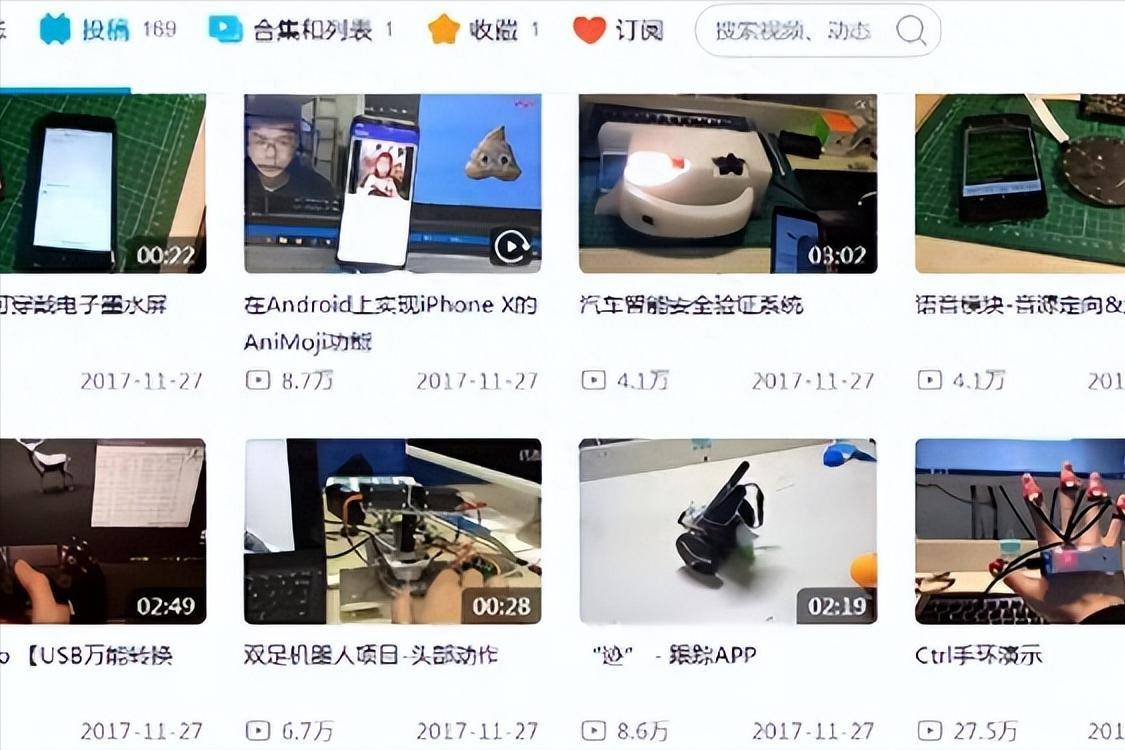Play the Ctrl手环演示 video
1125x750 pixels.
[1020, 531]
